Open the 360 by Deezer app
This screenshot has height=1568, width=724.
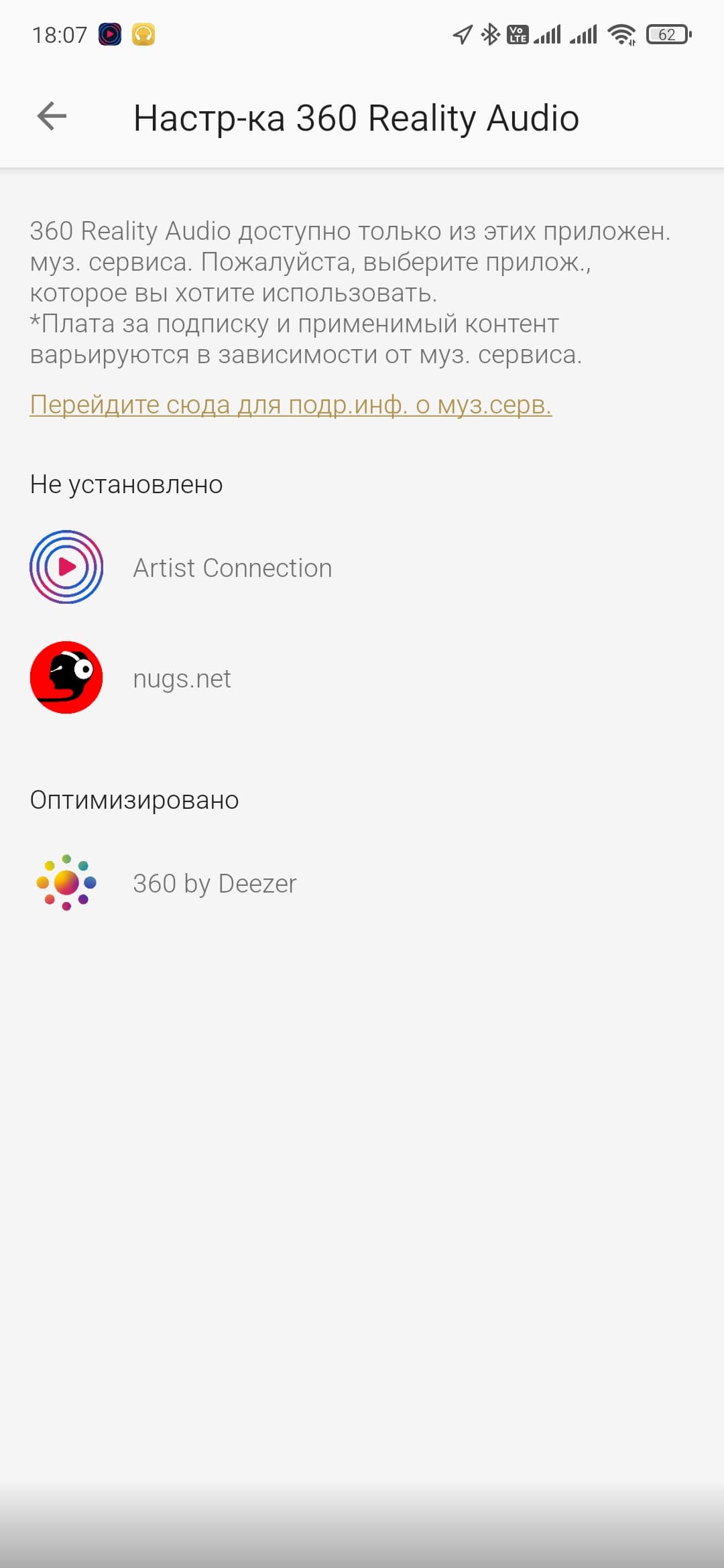click(x=214, y=883)
